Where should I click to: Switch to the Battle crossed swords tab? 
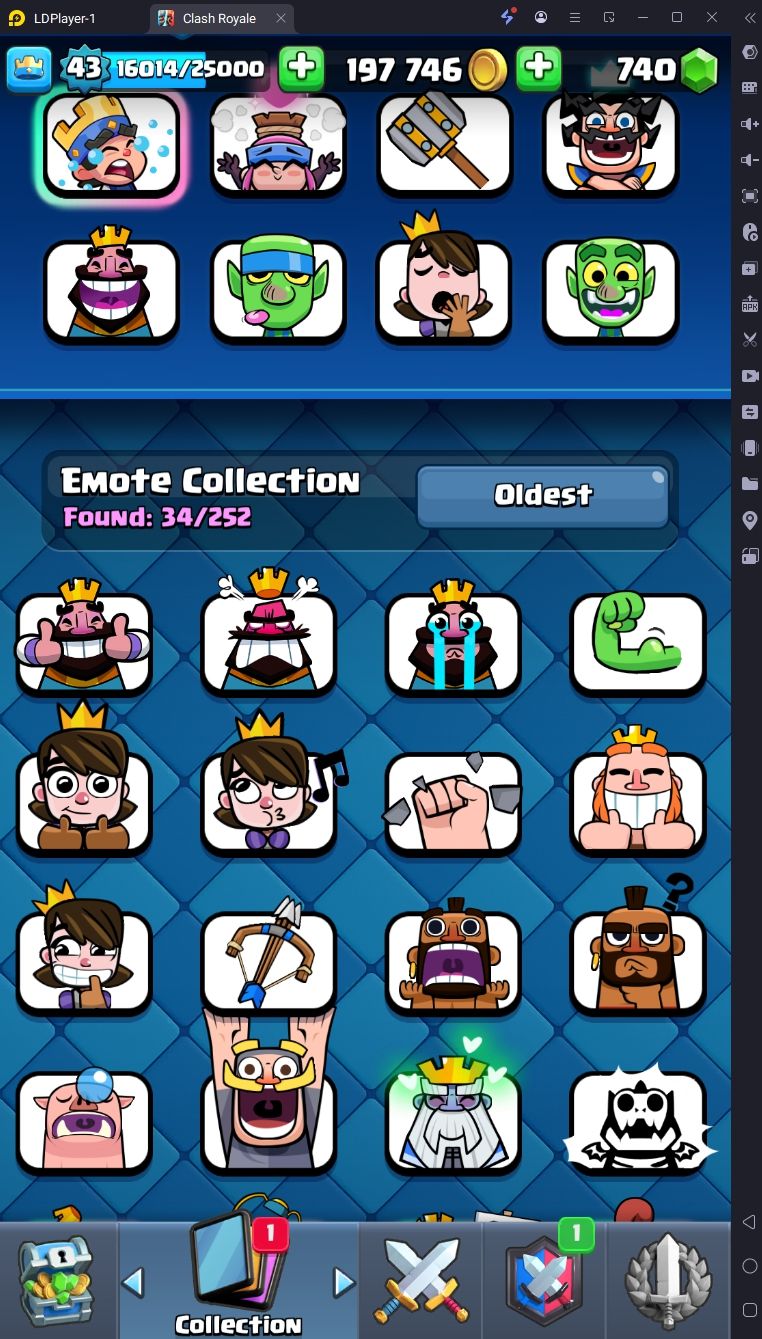pyautogui.click(x=421, y=1282)
